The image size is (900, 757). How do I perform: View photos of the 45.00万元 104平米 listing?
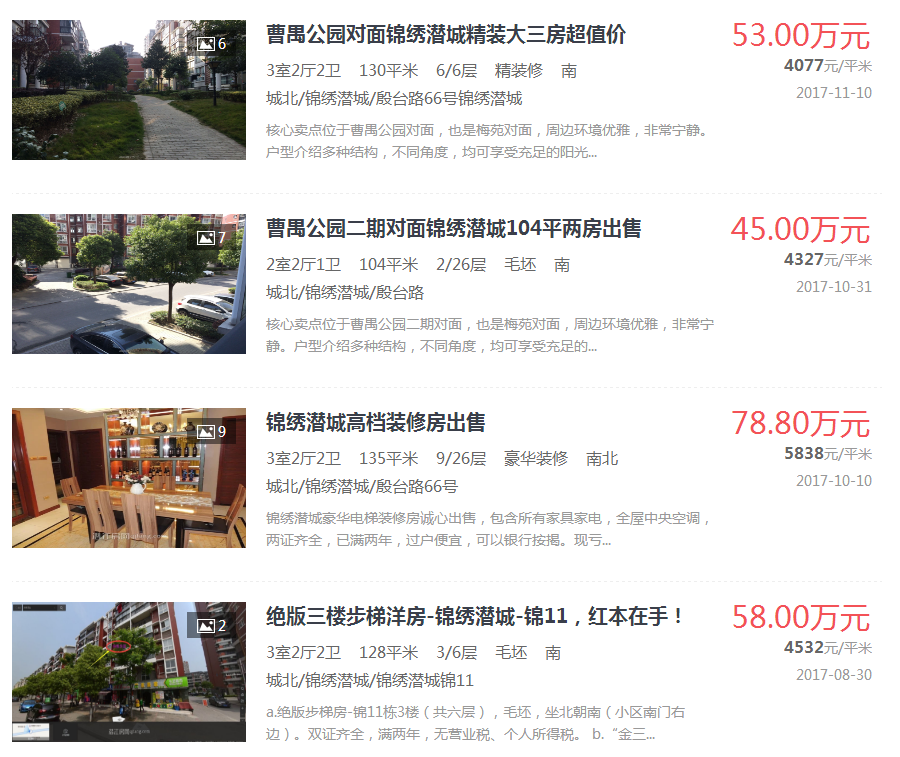(x=129, y=284)
